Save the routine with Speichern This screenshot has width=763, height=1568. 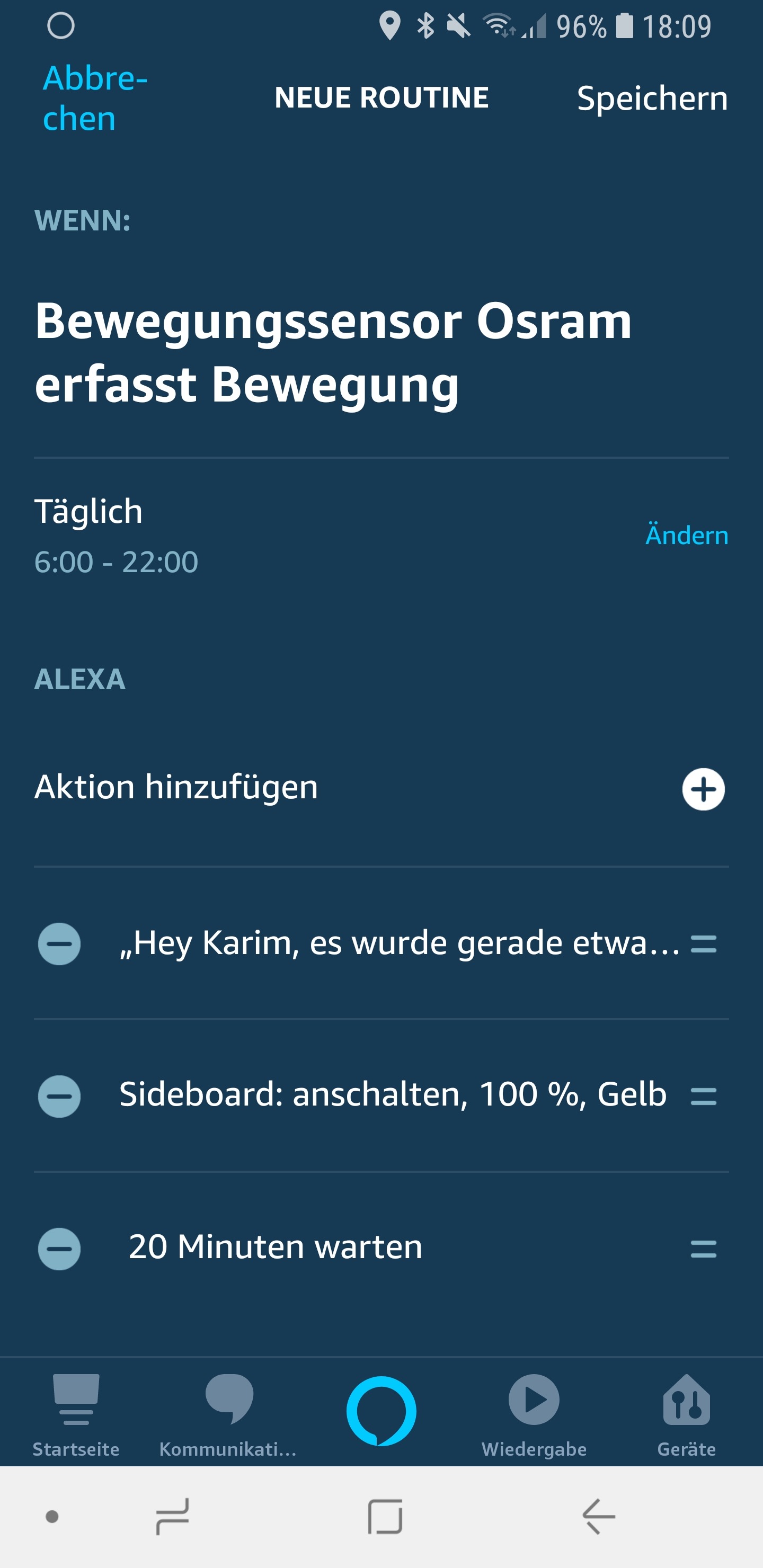(x=652, y=98)
